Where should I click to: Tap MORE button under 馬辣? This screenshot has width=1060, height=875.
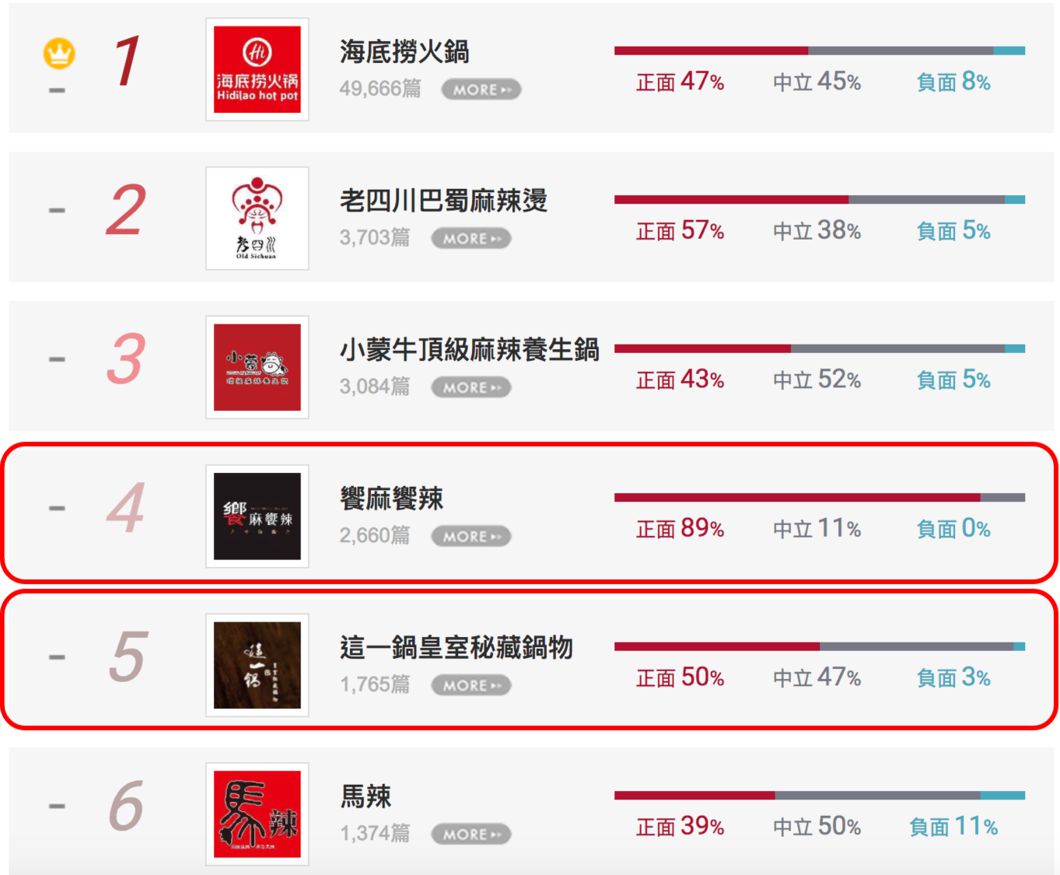[x=470, y=834]
